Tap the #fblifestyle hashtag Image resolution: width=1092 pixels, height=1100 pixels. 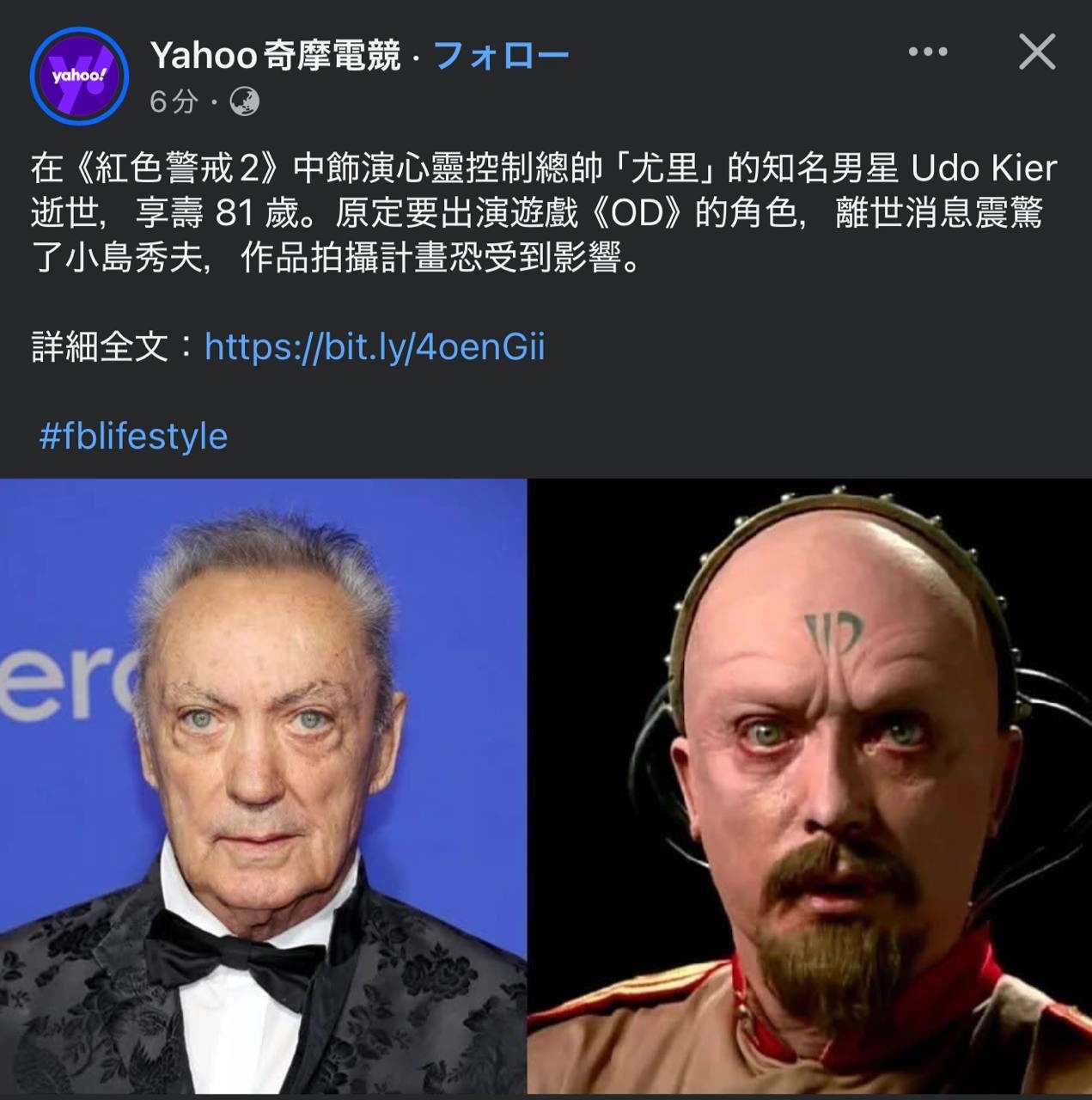click(x=133, y=437)
